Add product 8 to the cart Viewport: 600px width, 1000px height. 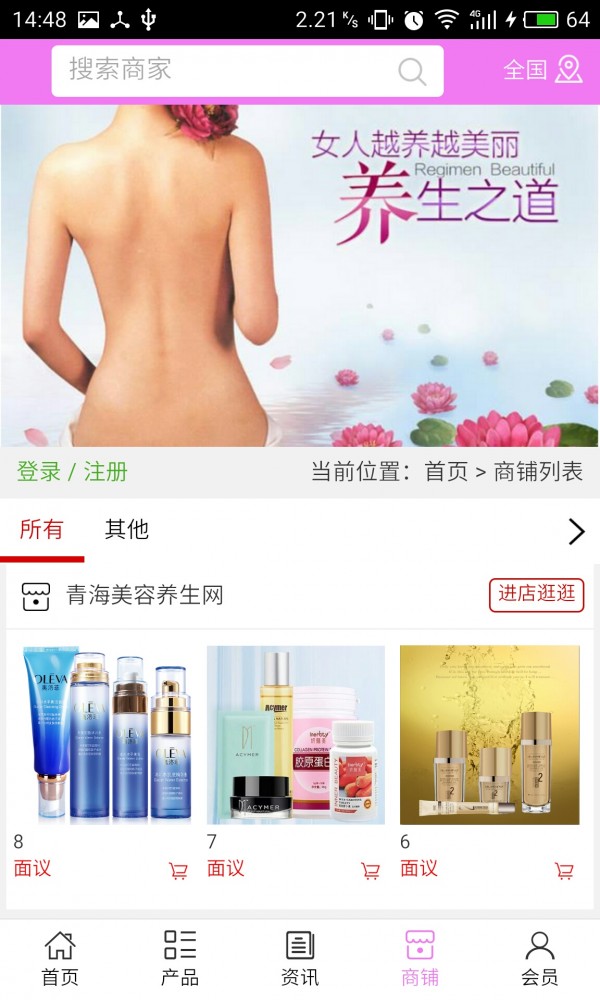[x=178, y=870]
